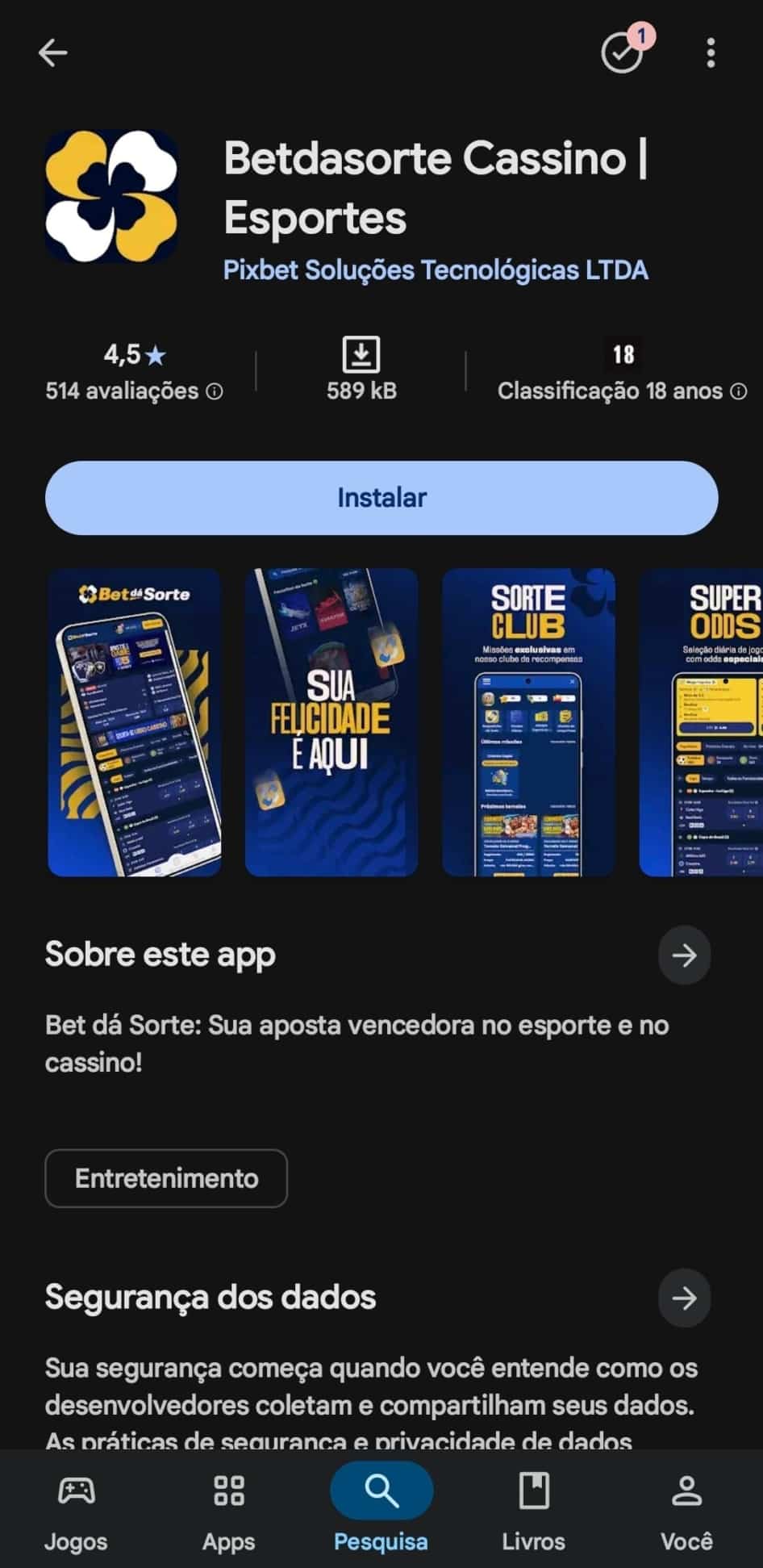Tap the download size icon above 589 kB
Viewport: 763px width, 1568px height.
coord(361,353)
